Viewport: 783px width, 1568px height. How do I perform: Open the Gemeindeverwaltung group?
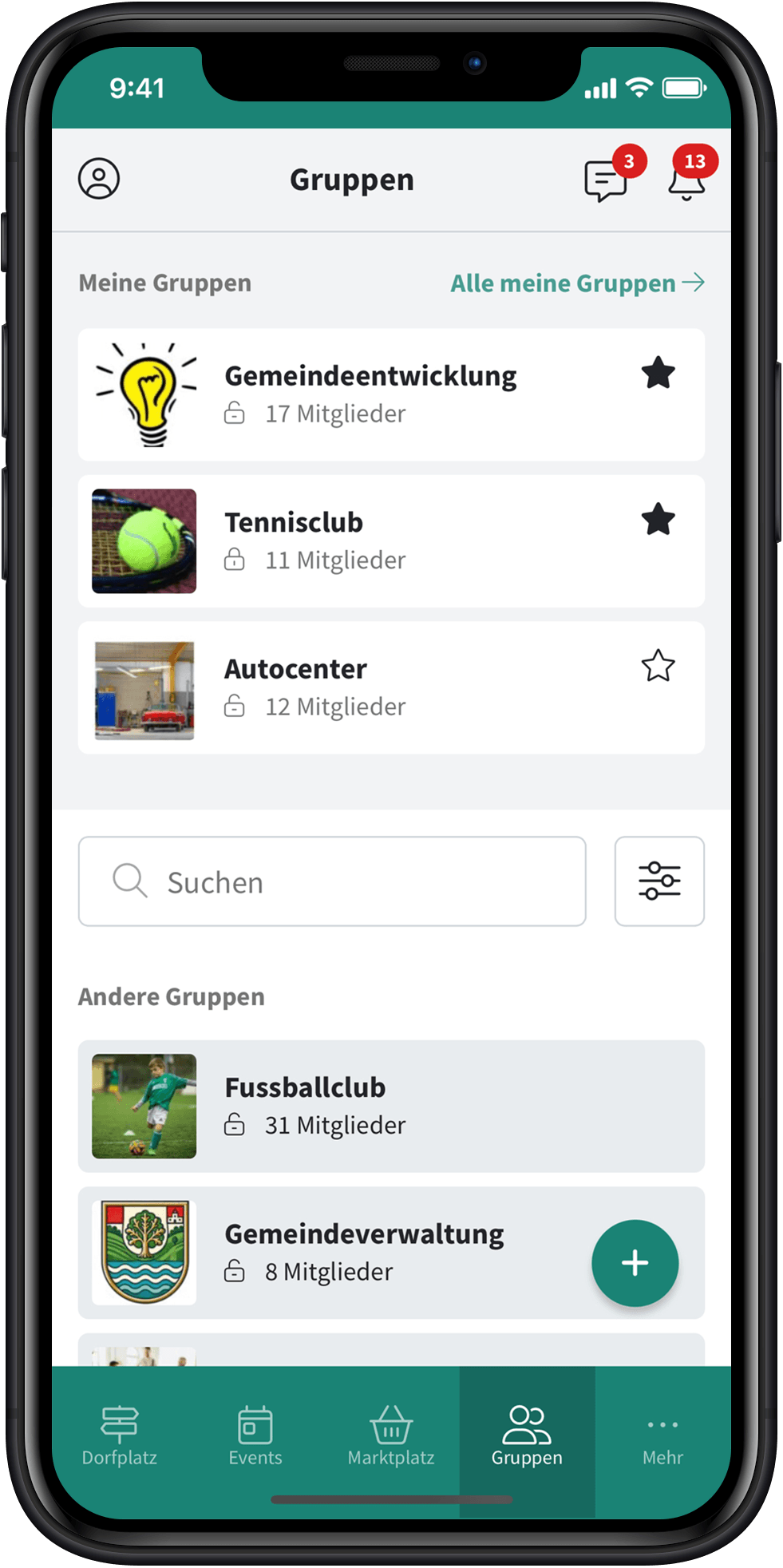pyautogui.click(x=391, y=1253)
